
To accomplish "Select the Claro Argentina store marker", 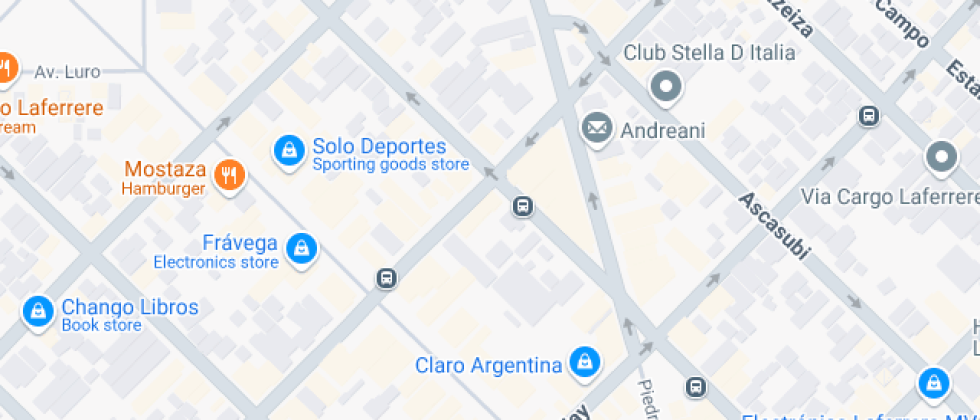I will [584, 363].
